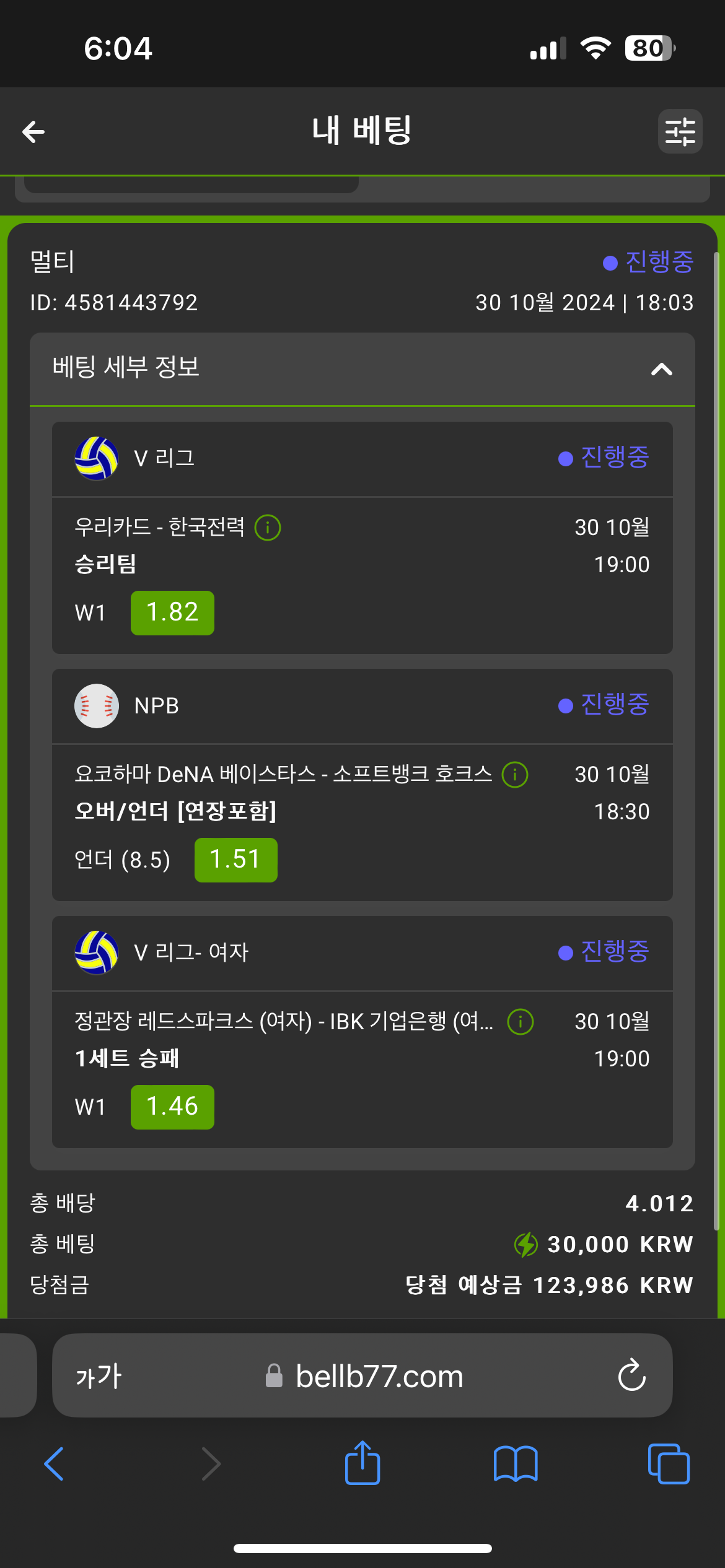This screenshot has width=725, height=1568.
Task: Open the 가가 text size menu
Action: 99,1377
